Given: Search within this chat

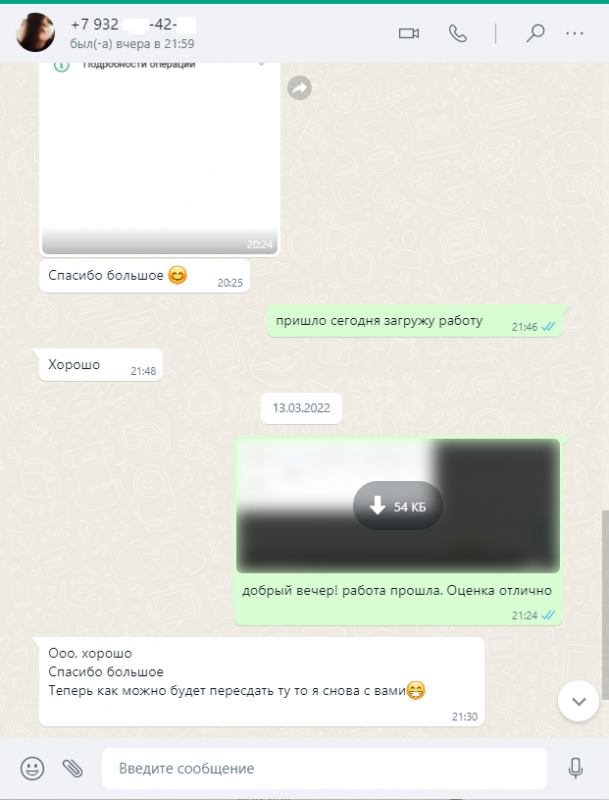Looking at the screenshot, I should tap(535, 33).
